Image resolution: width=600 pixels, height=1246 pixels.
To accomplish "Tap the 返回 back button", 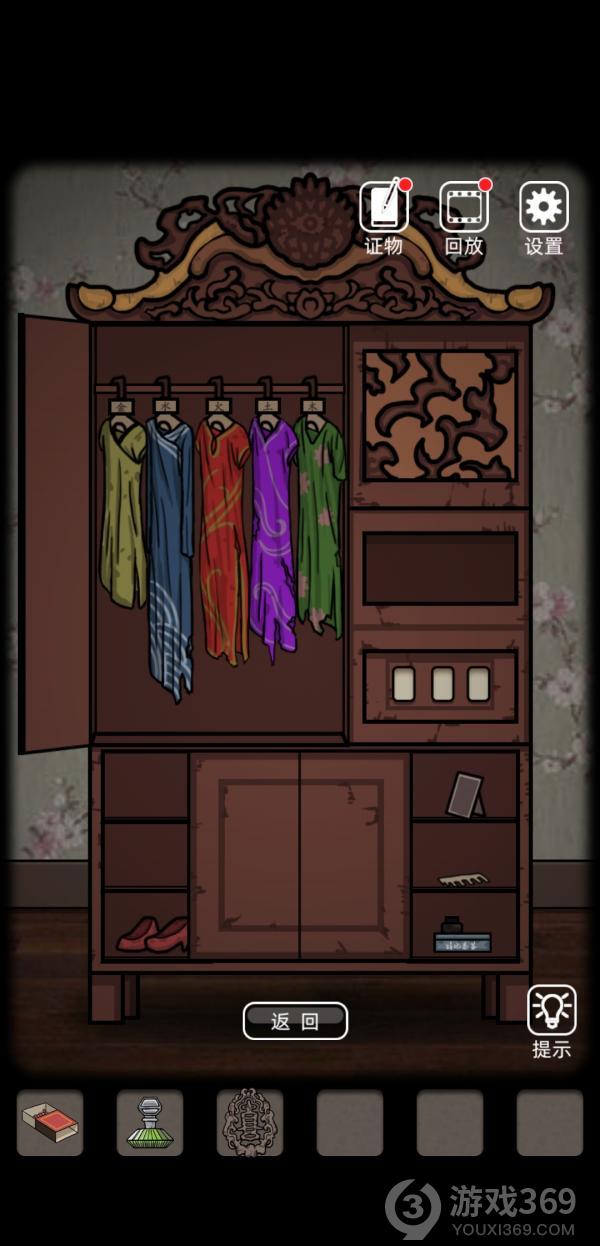I will click(x=295, y=1021).
